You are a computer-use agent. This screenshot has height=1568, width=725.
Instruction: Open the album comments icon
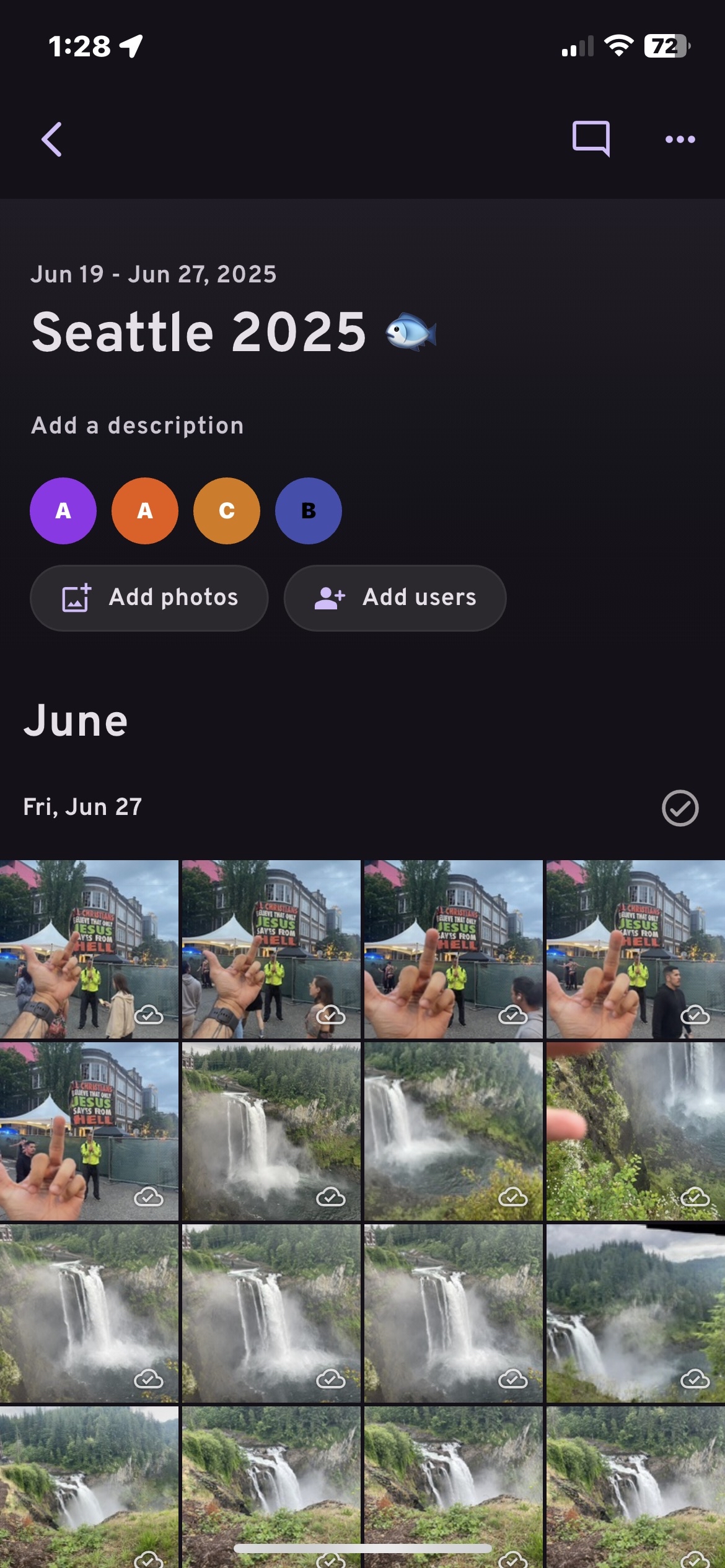591,138
